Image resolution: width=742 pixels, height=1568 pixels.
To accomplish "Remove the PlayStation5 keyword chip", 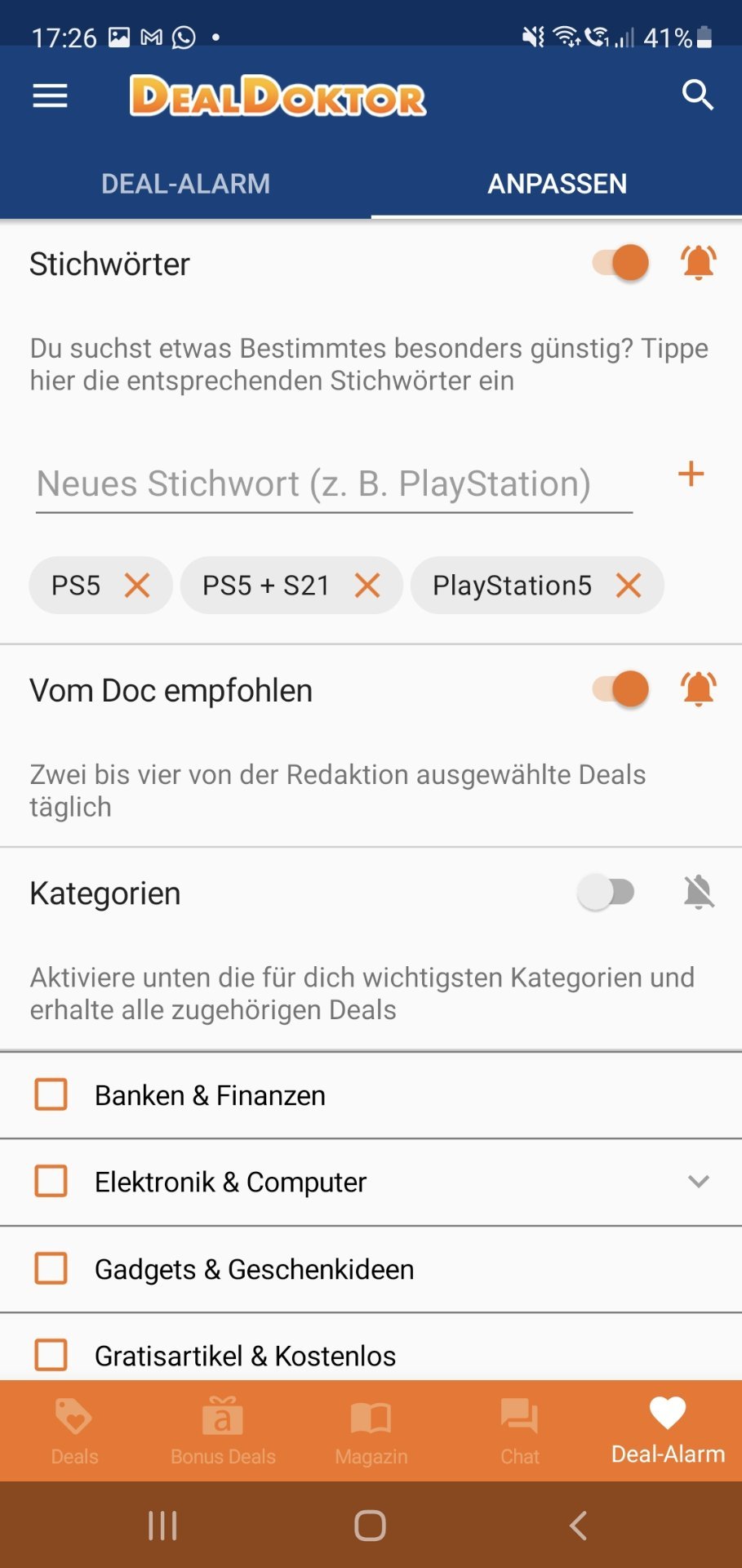I will coord(629,585).
